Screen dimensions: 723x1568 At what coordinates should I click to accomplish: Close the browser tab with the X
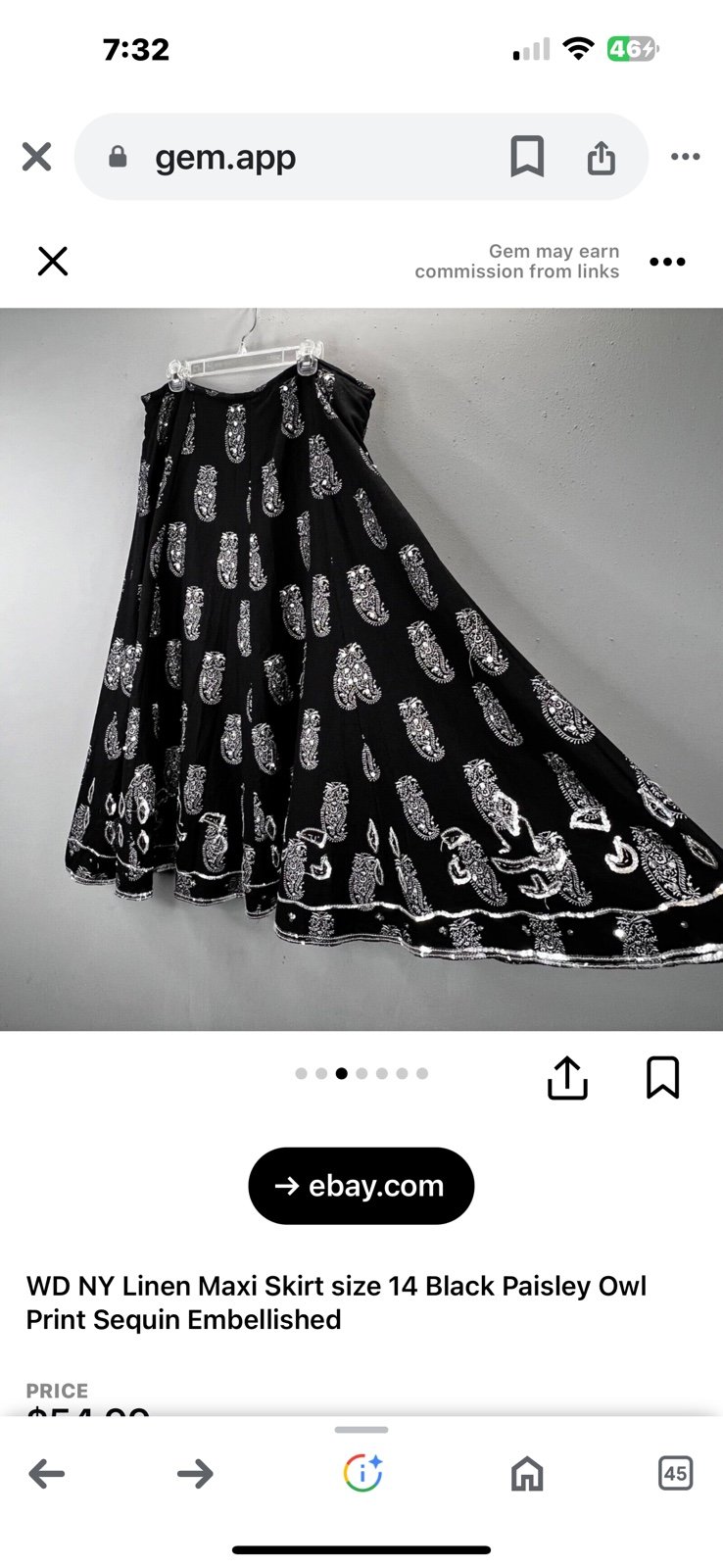tap(36, 157)
